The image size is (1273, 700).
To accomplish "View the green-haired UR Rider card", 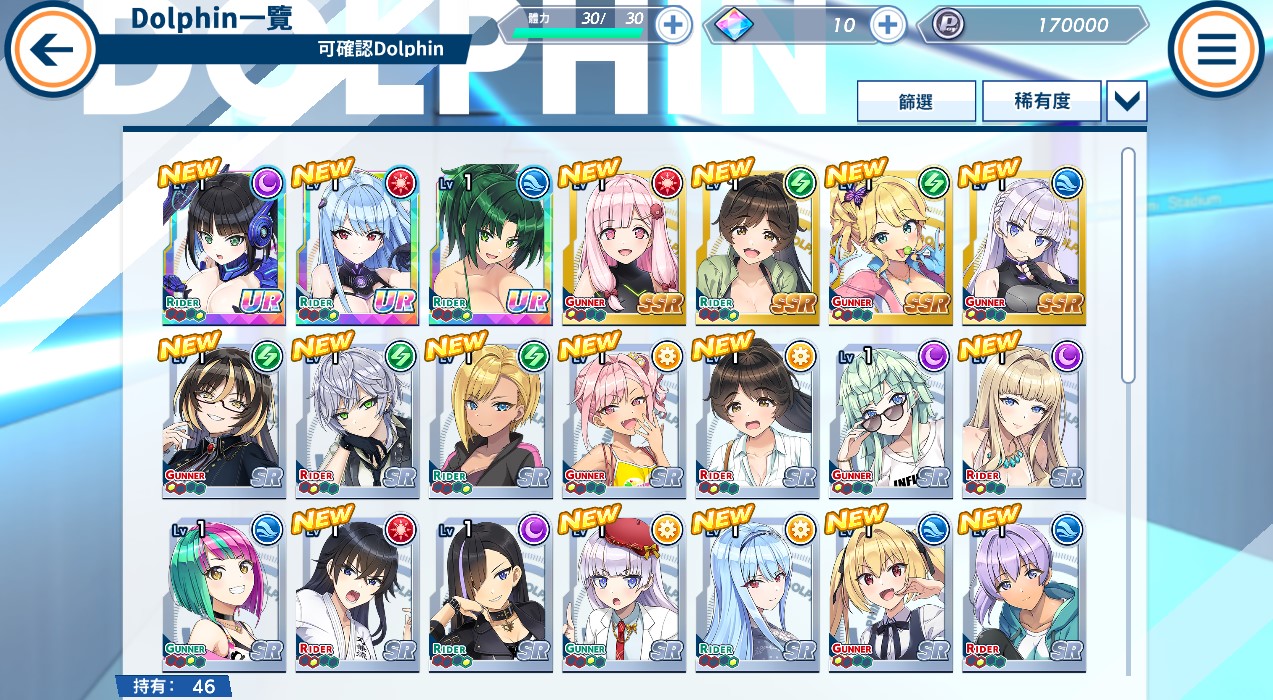I will [490, 247].
